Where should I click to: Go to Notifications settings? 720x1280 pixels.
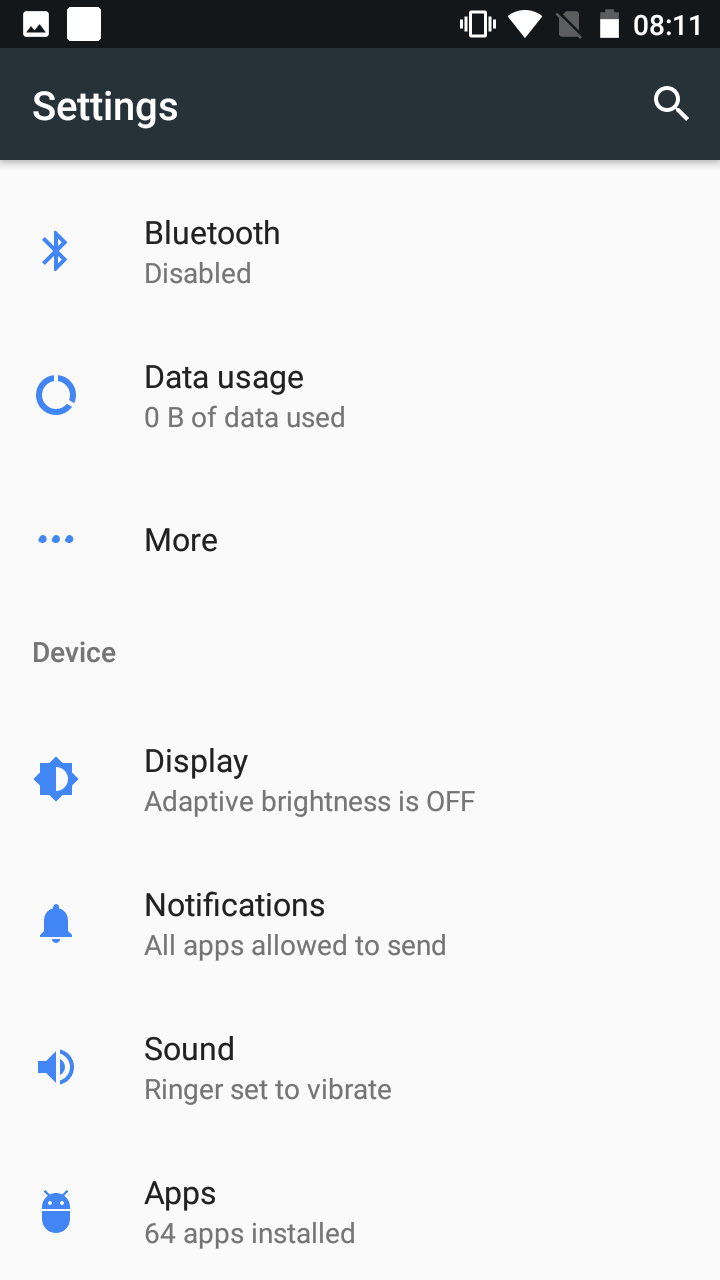360,924
